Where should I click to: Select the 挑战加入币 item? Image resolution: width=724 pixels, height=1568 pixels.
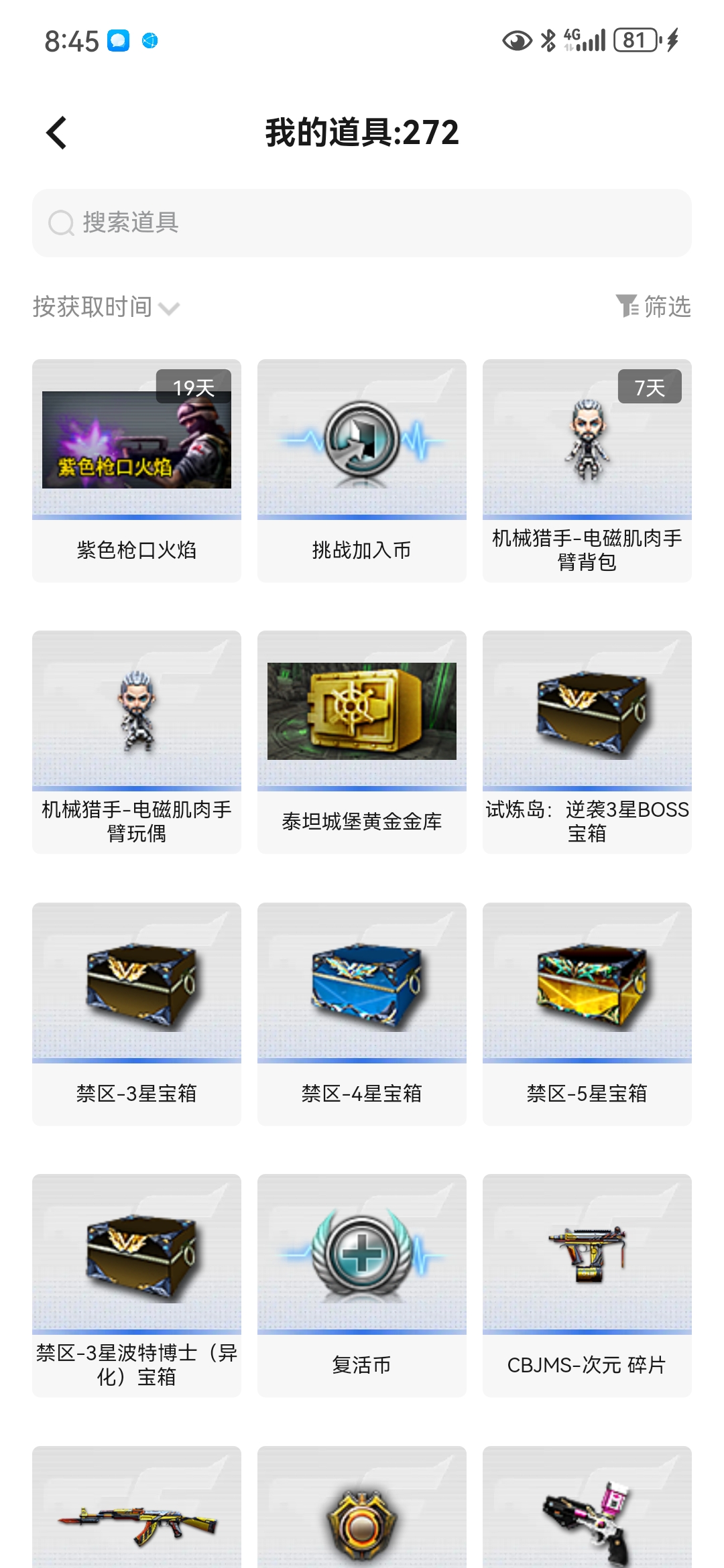tap(362, 470)
